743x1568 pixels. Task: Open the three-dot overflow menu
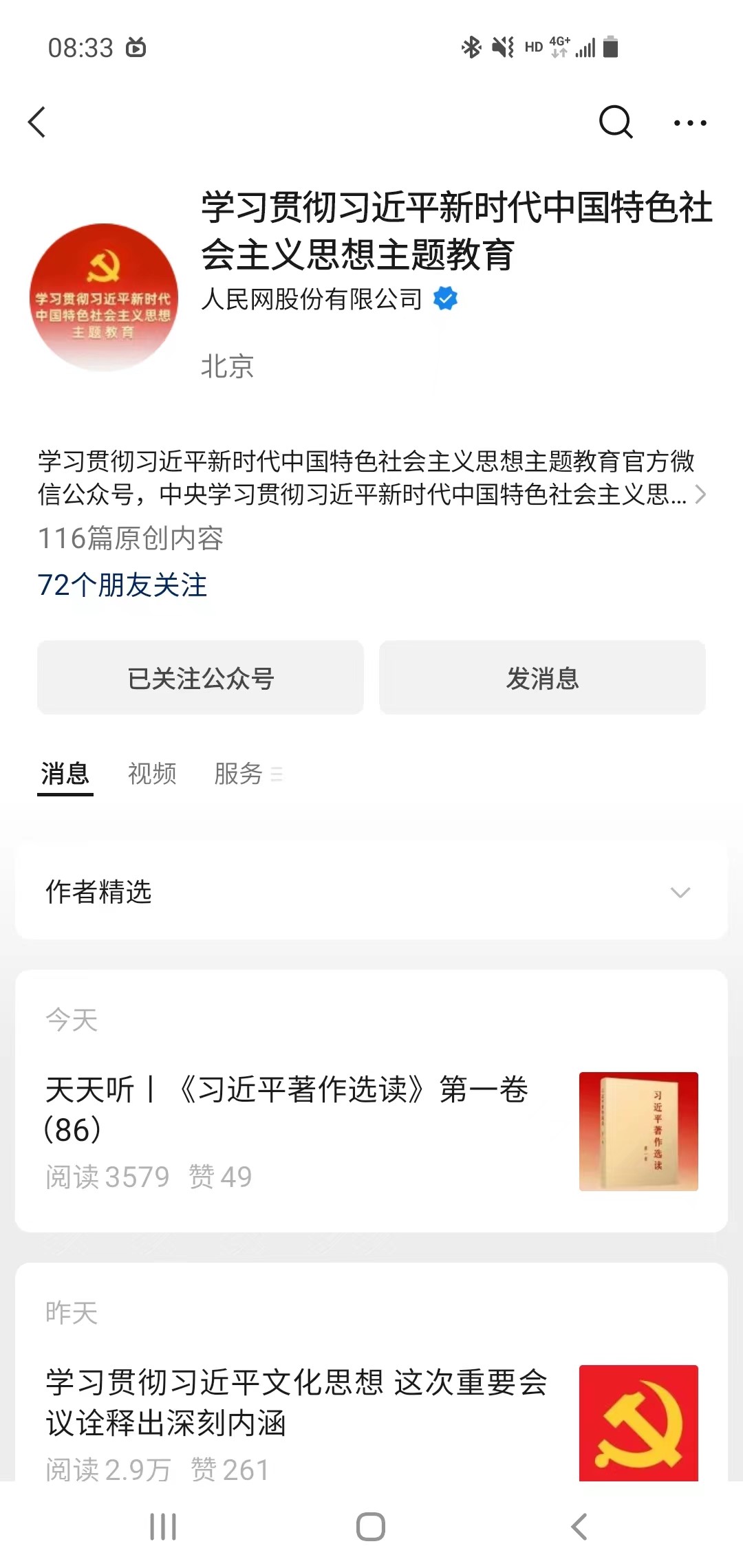[690, 123]
